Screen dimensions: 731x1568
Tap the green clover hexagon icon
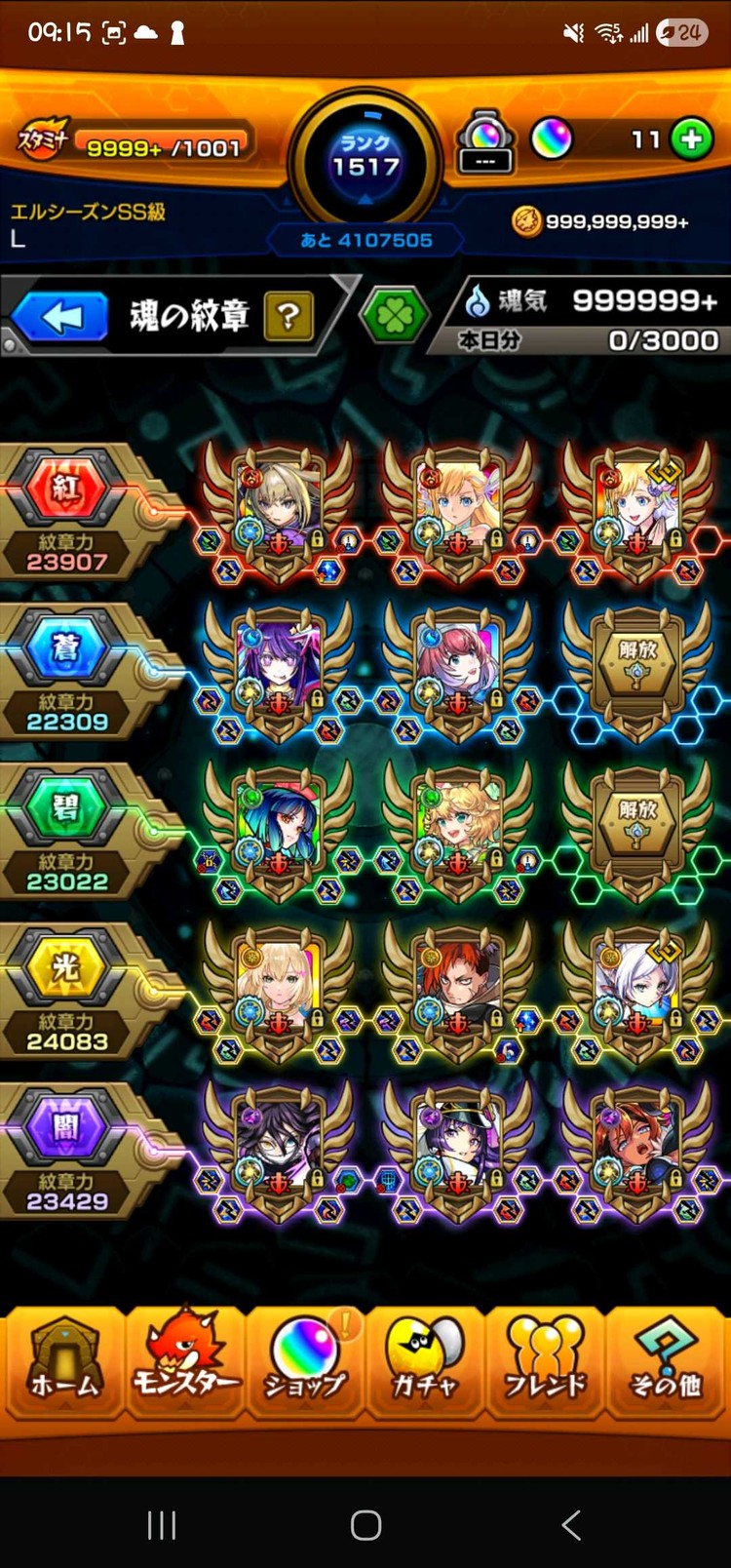(394, 316)
